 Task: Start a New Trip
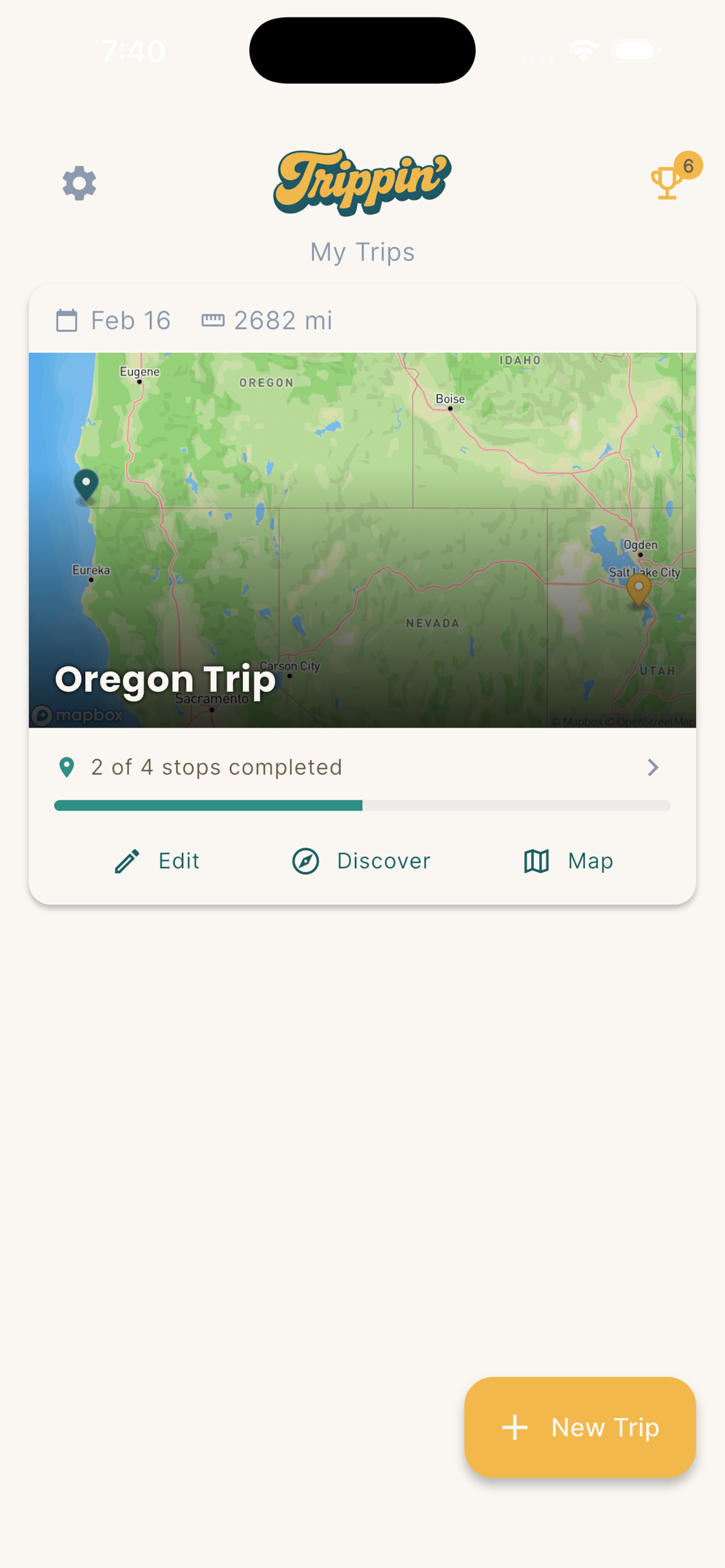[579, 1427]
